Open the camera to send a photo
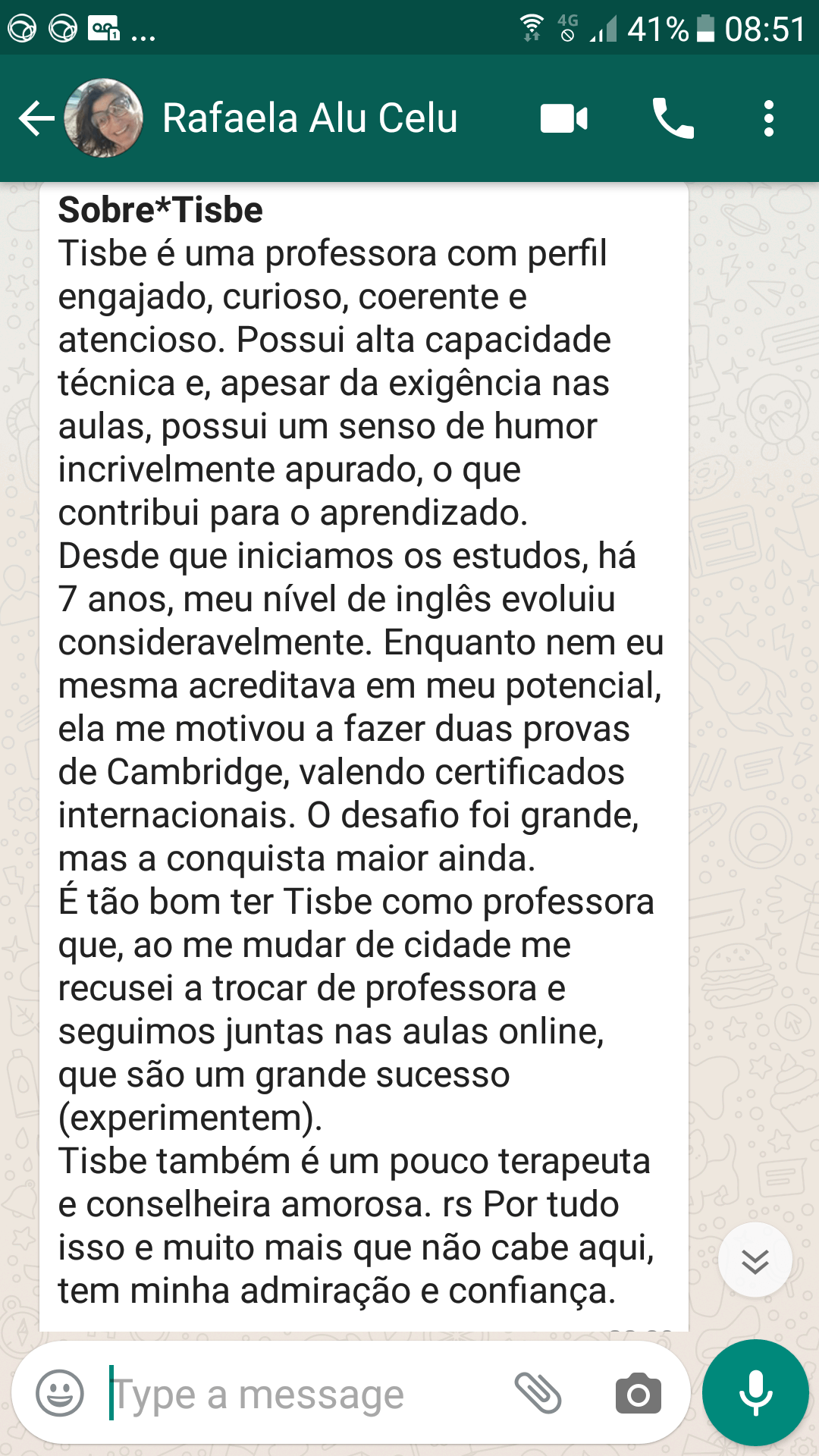Image resolution: width=819 pixels, height=1456 pixels. pyautogui.click(x=639, y=1393)
